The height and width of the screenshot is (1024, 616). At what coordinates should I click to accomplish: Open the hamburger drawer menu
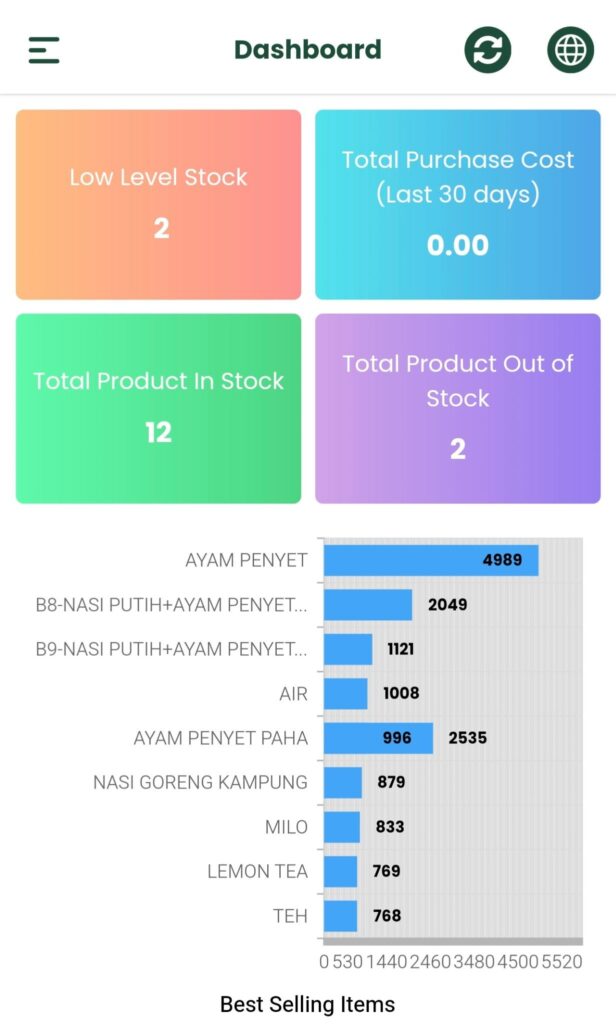pyautogui.click(x=44, y=50)
